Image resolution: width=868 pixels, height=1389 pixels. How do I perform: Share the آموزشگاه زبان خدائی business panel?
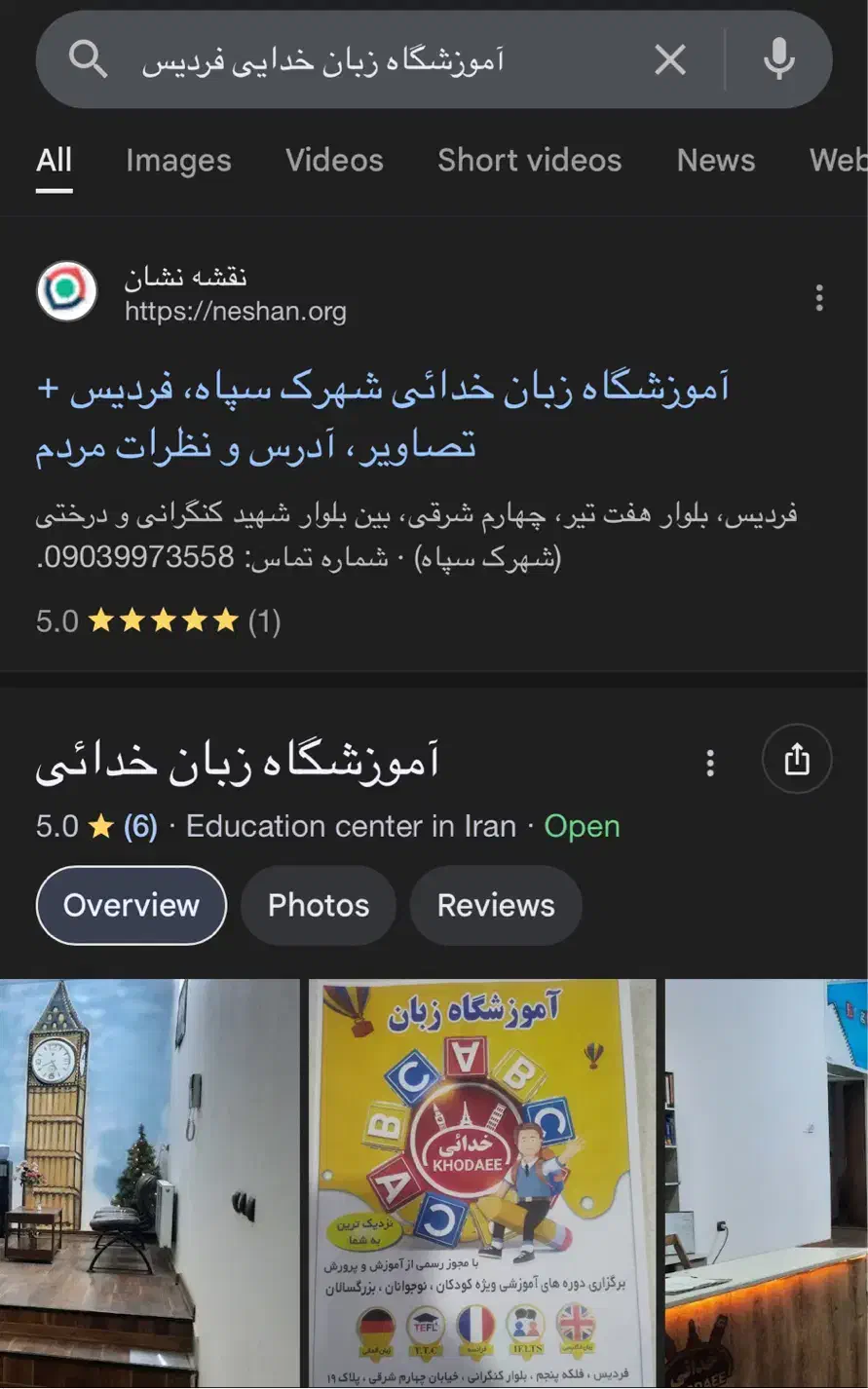point(796,760)
